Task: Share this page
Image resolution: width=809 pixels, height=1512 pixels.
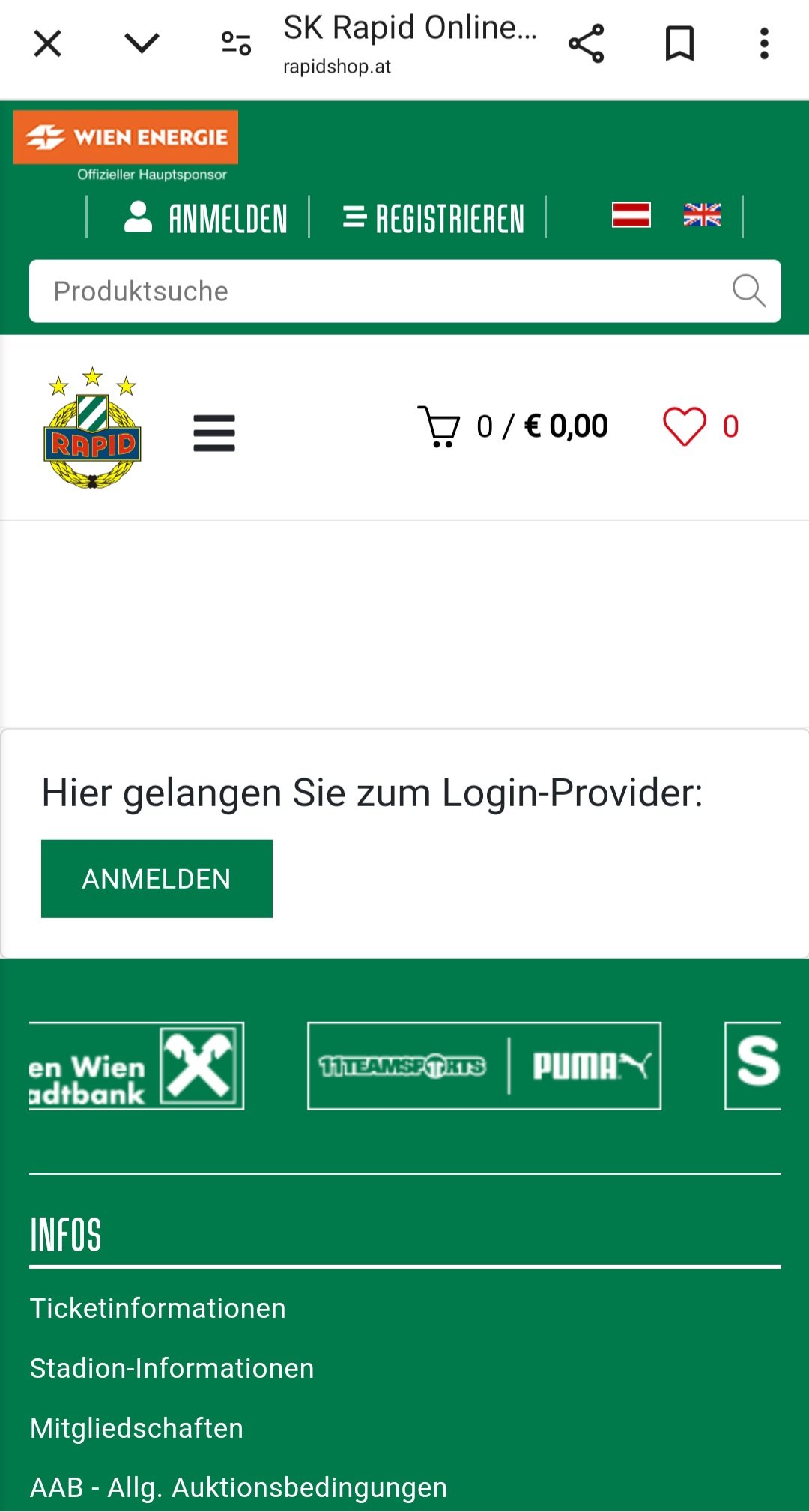Action: (586, 43)
